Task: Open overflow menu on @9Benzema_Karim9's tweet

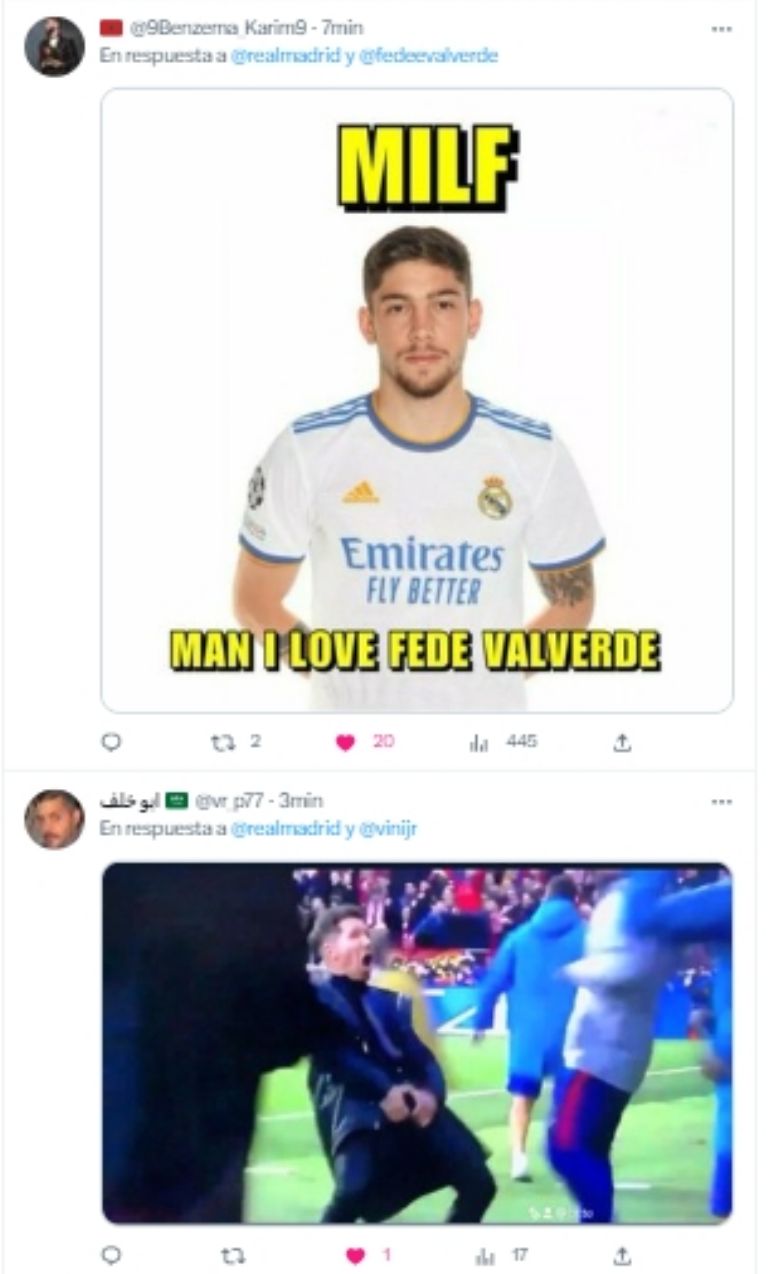Action: pos(721,30)
